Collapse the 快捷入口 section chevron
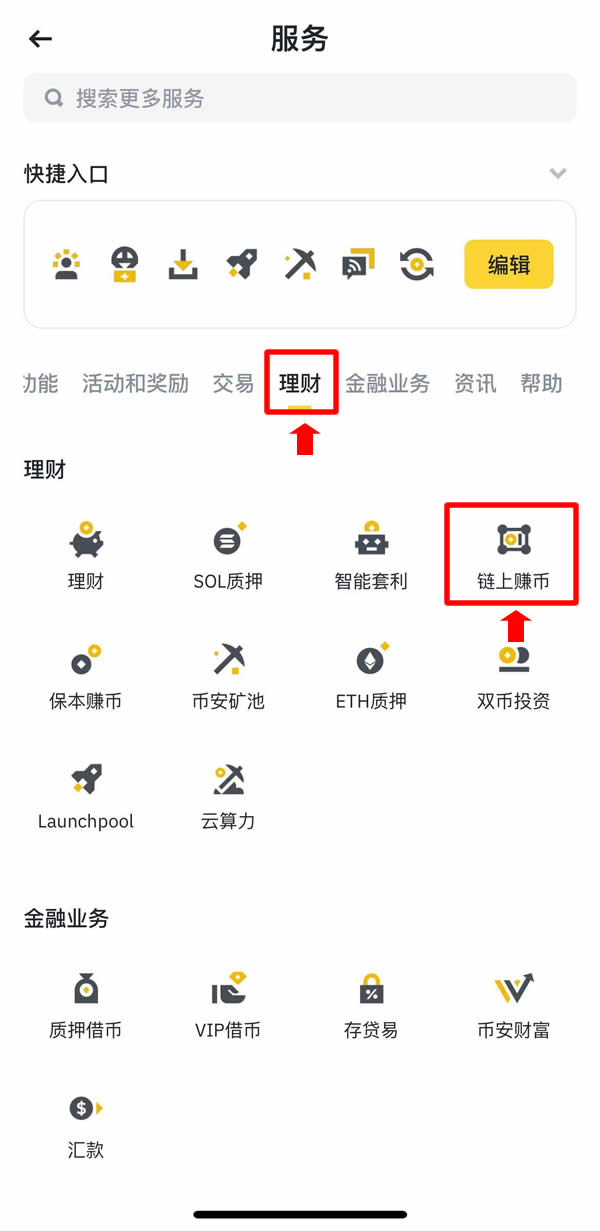Screen dimensions: 600x1231 (x=558, y=174)
